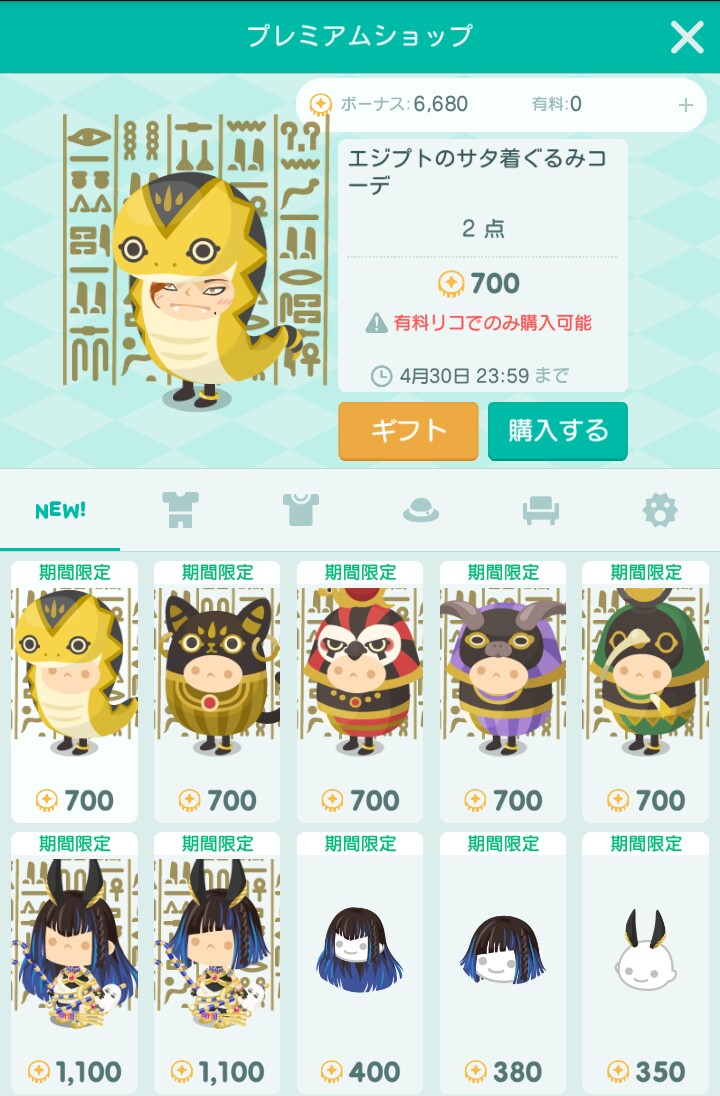
Task: Choose the jackal ears item for 350
Action: [x=646, y=962]
